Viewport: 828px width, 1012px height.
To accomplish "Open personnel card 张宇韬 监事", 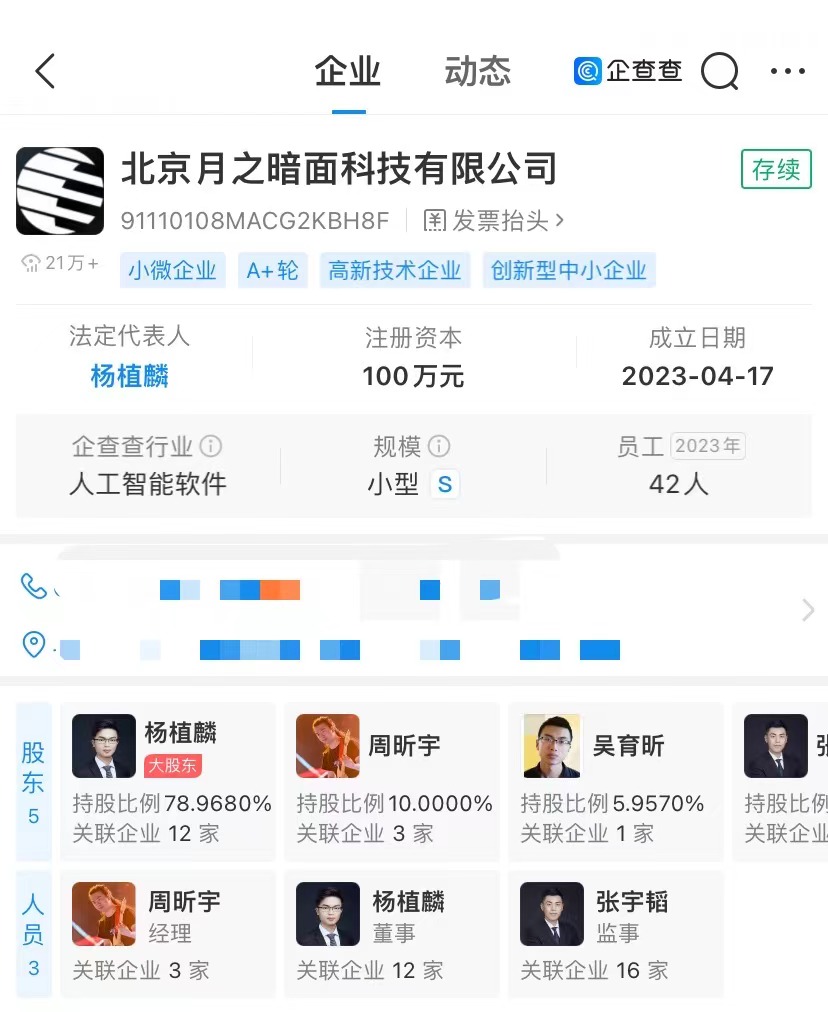I will 615,932.
